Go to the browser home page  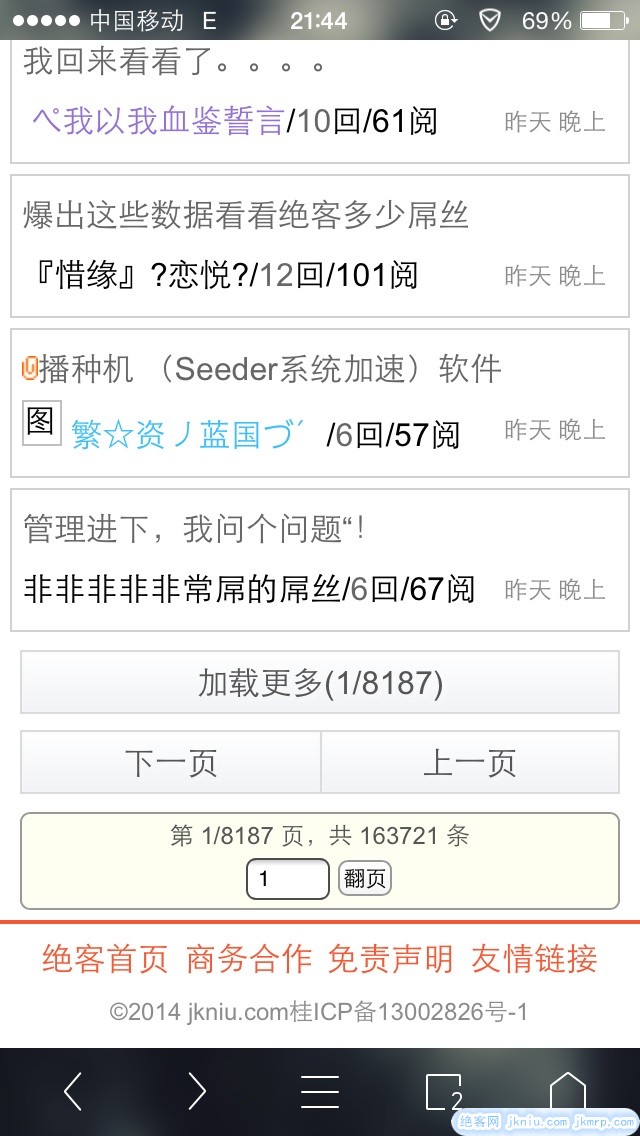tap(567, 1091)
